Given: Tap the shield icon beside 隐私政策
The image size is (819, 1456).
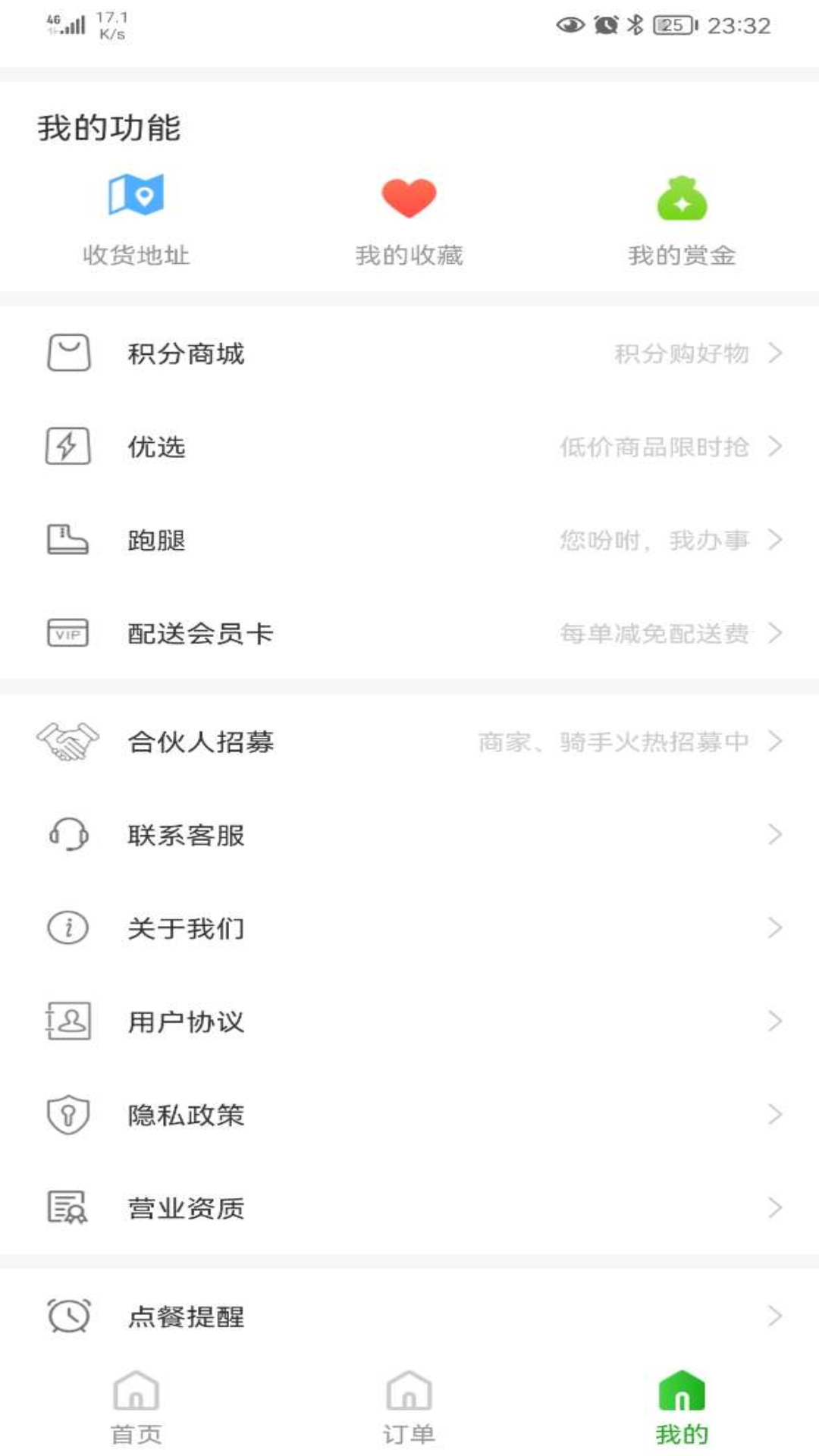Looking at the screenshot, I should (69, 1115).
